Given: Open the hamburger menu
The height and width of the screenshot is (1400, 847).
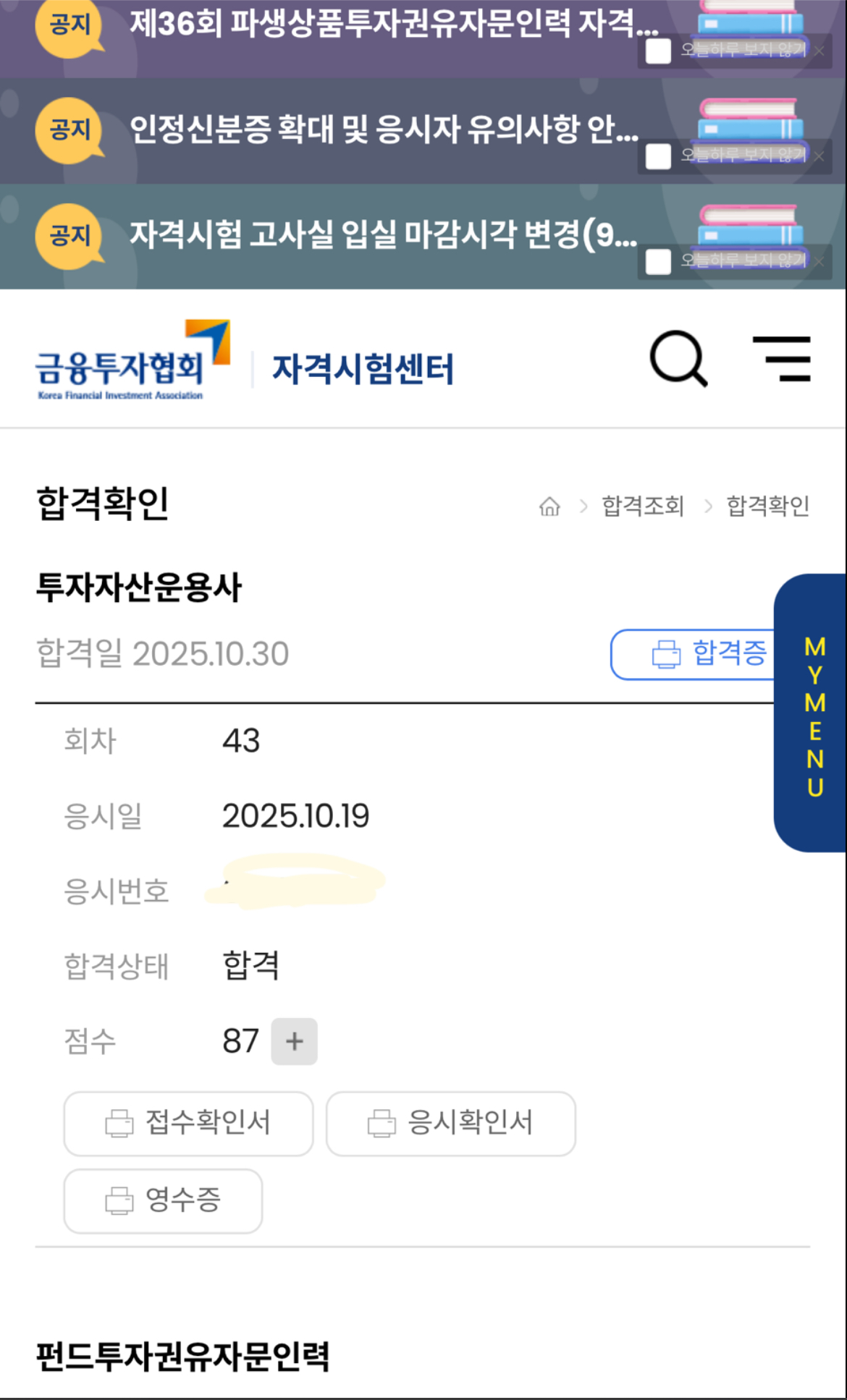Looking at the screenshot, I should [x=782, y=359].
